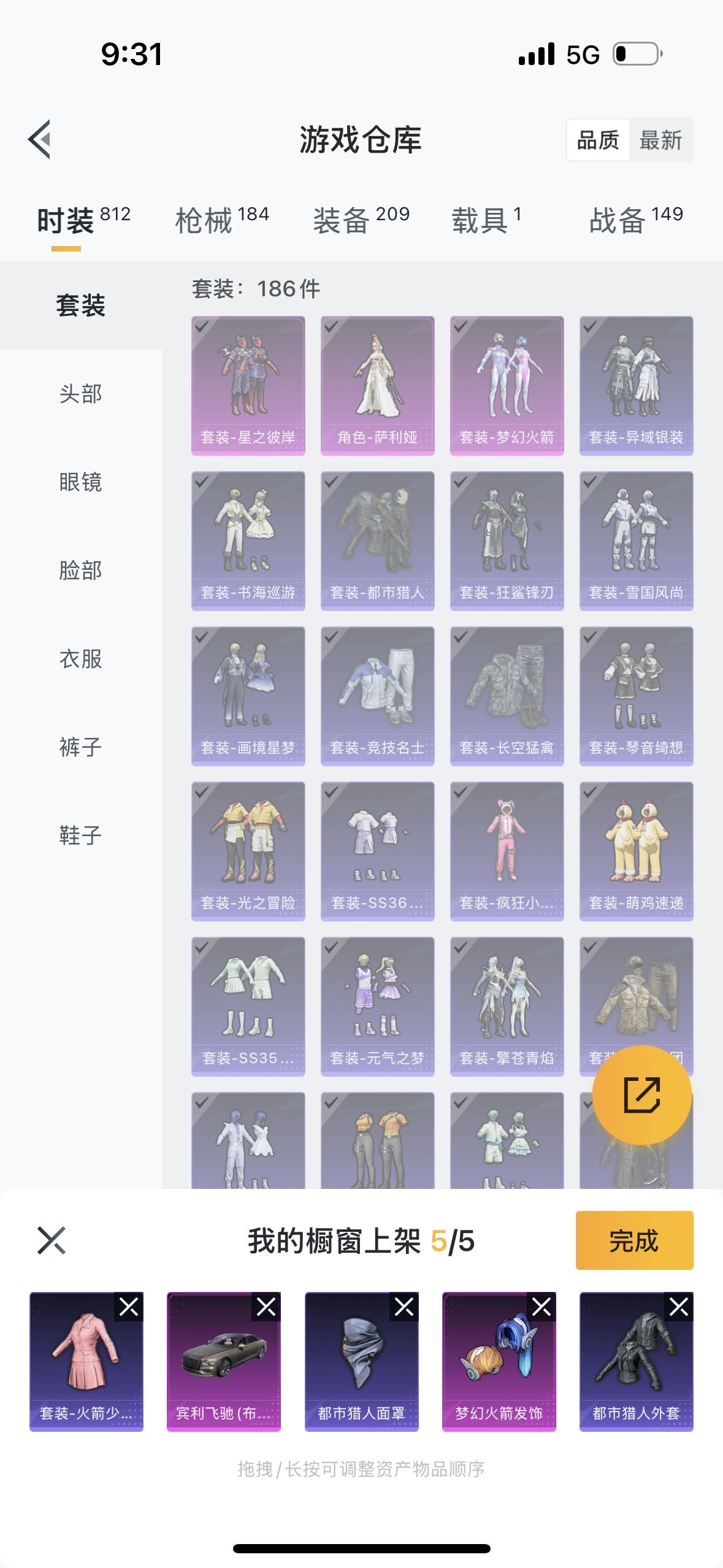Viewport: 723px width, 1568px height.
Task: Sort by 品质
Action: [x=598, y=140]
